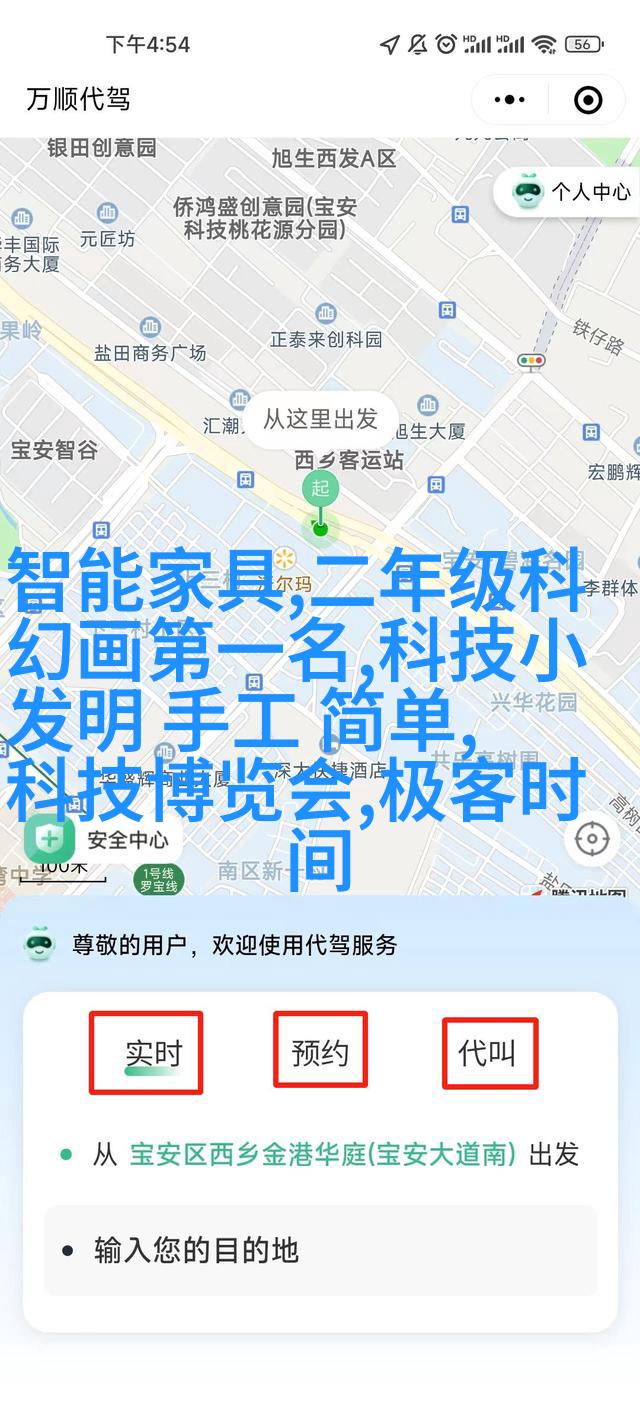Viewport: 640px width, 1422px height.
Task: Recenter the map to current location
Action: point(592,838)
